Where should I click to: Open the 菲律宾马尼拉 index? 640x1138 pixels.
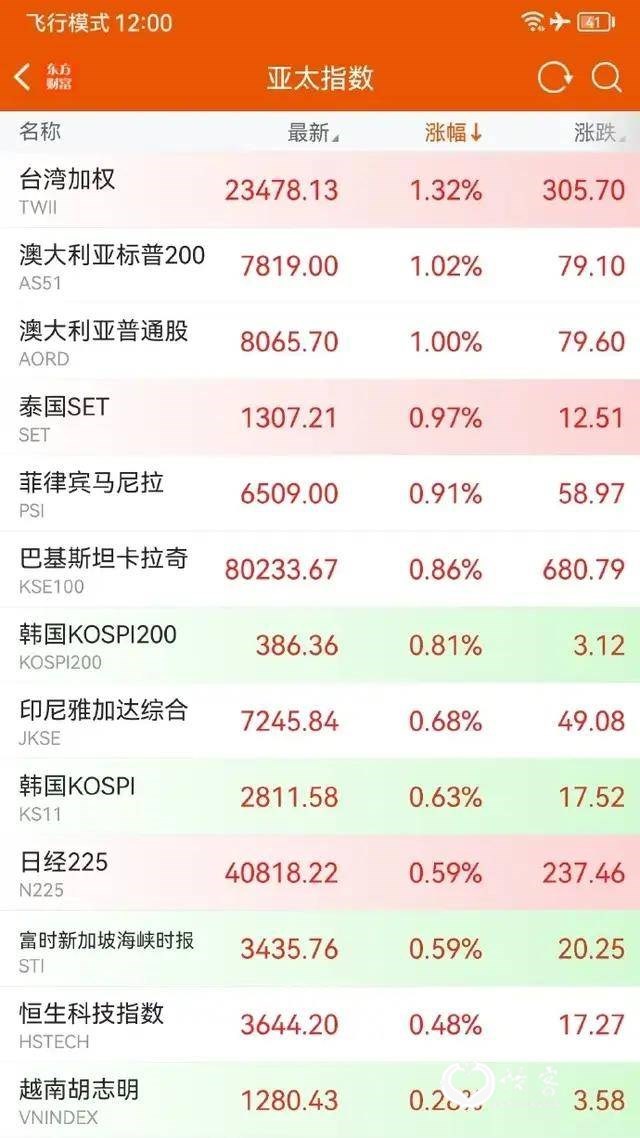click(320, 493)
